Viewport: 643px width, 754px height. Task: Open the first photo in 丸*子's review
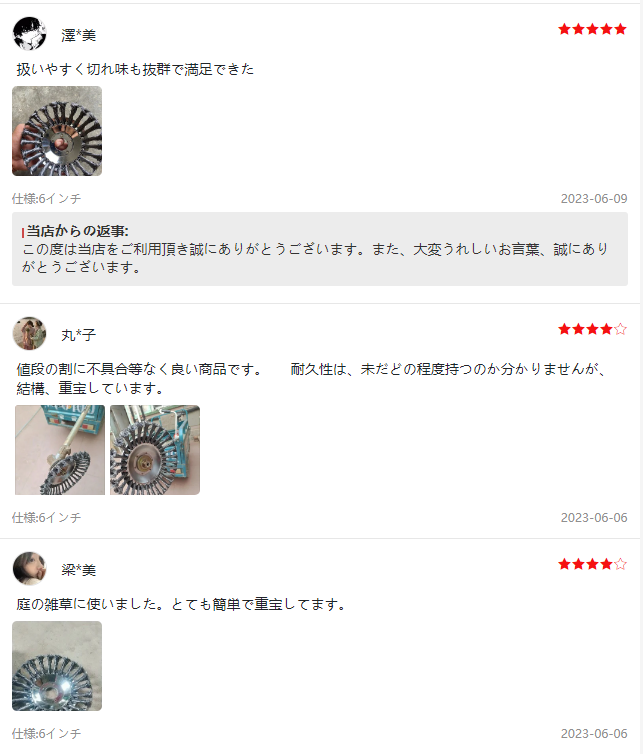60,450
